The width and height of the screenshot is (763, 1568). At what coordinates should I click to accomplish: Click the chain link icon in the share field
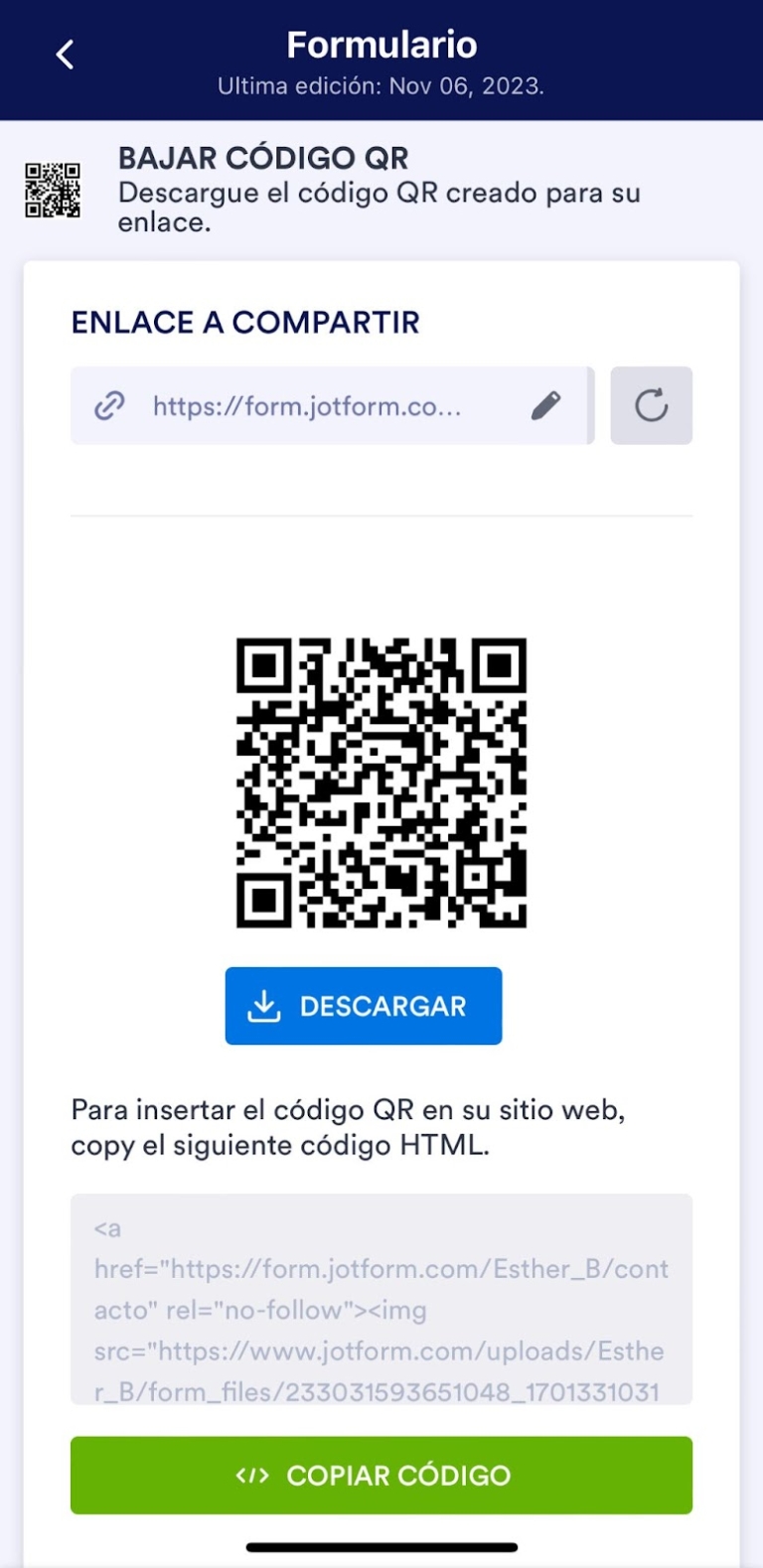(x=110, y=405)
